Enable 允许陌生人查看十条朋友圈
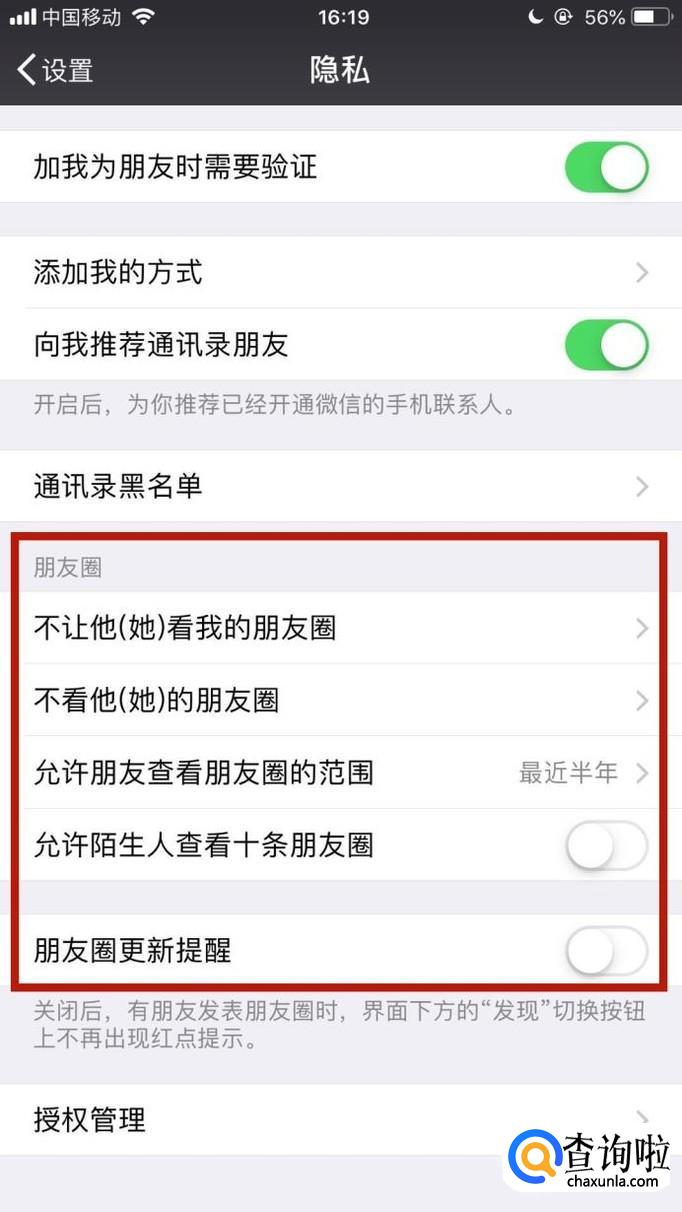Screen dimensions: 682x1212 [x=606, y=846]
